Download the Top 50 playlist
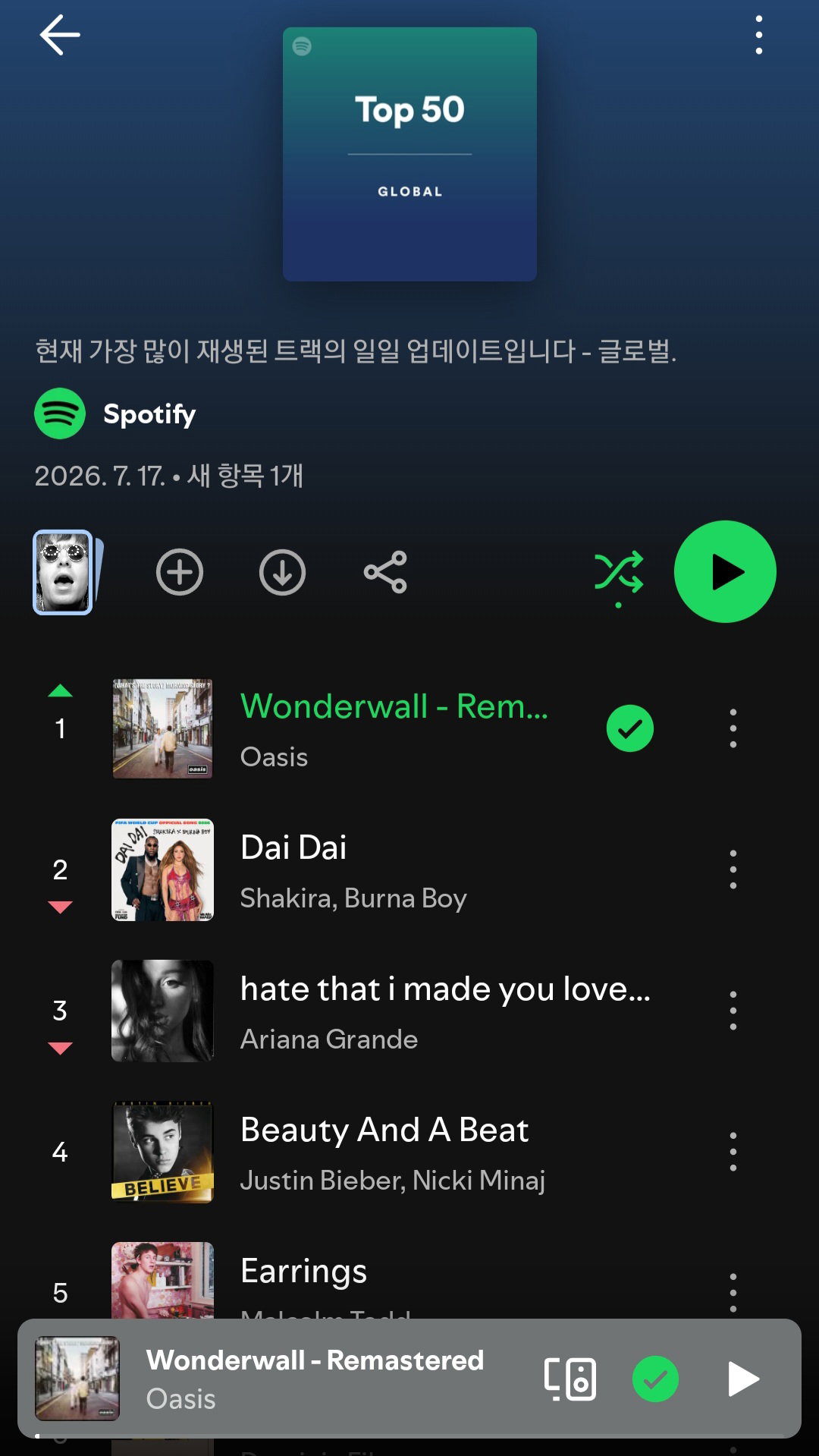Viewport: 819px width, 1456px height. [282, 572]
